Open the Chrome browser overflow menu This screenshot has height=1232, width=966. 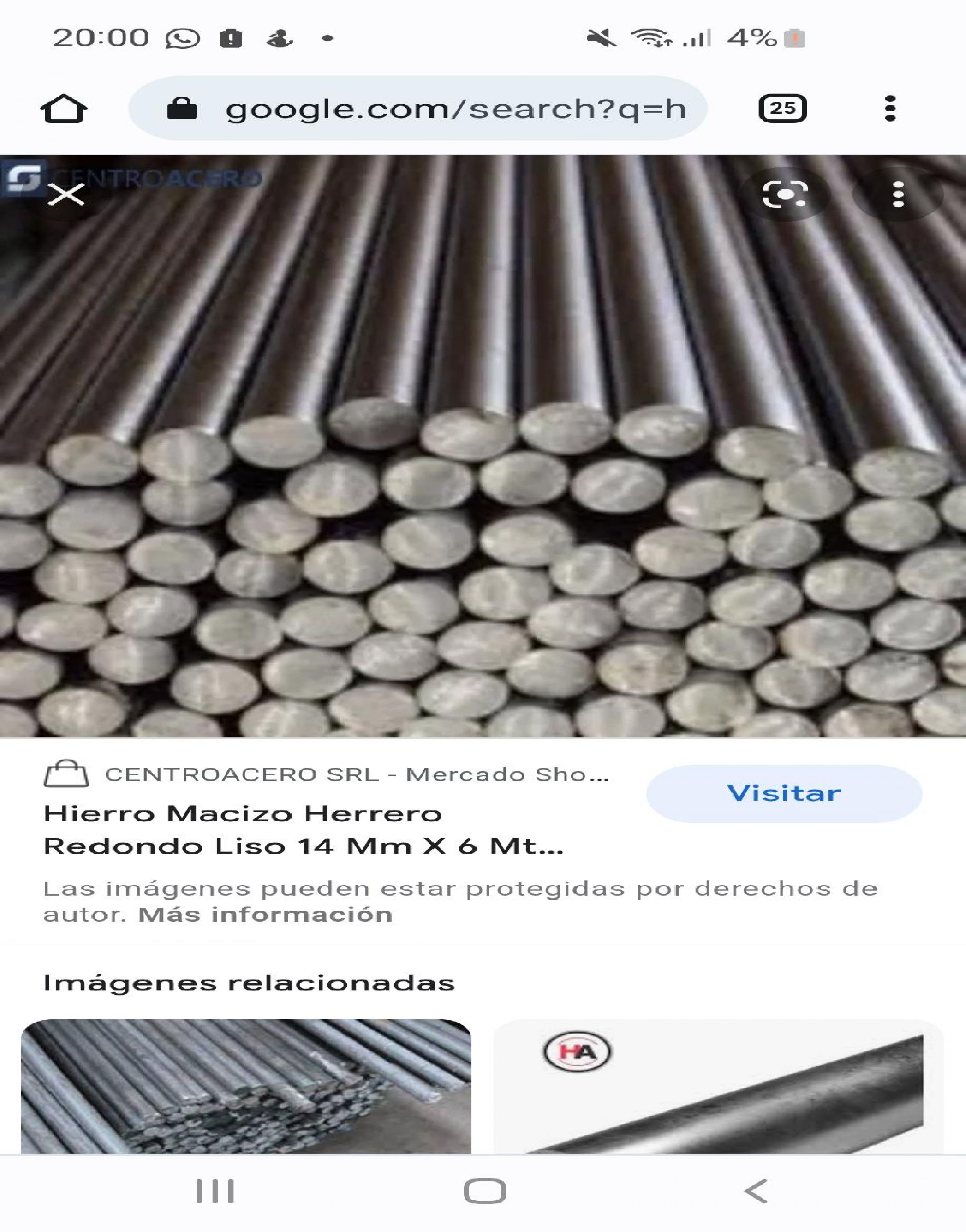pos(890,109)
